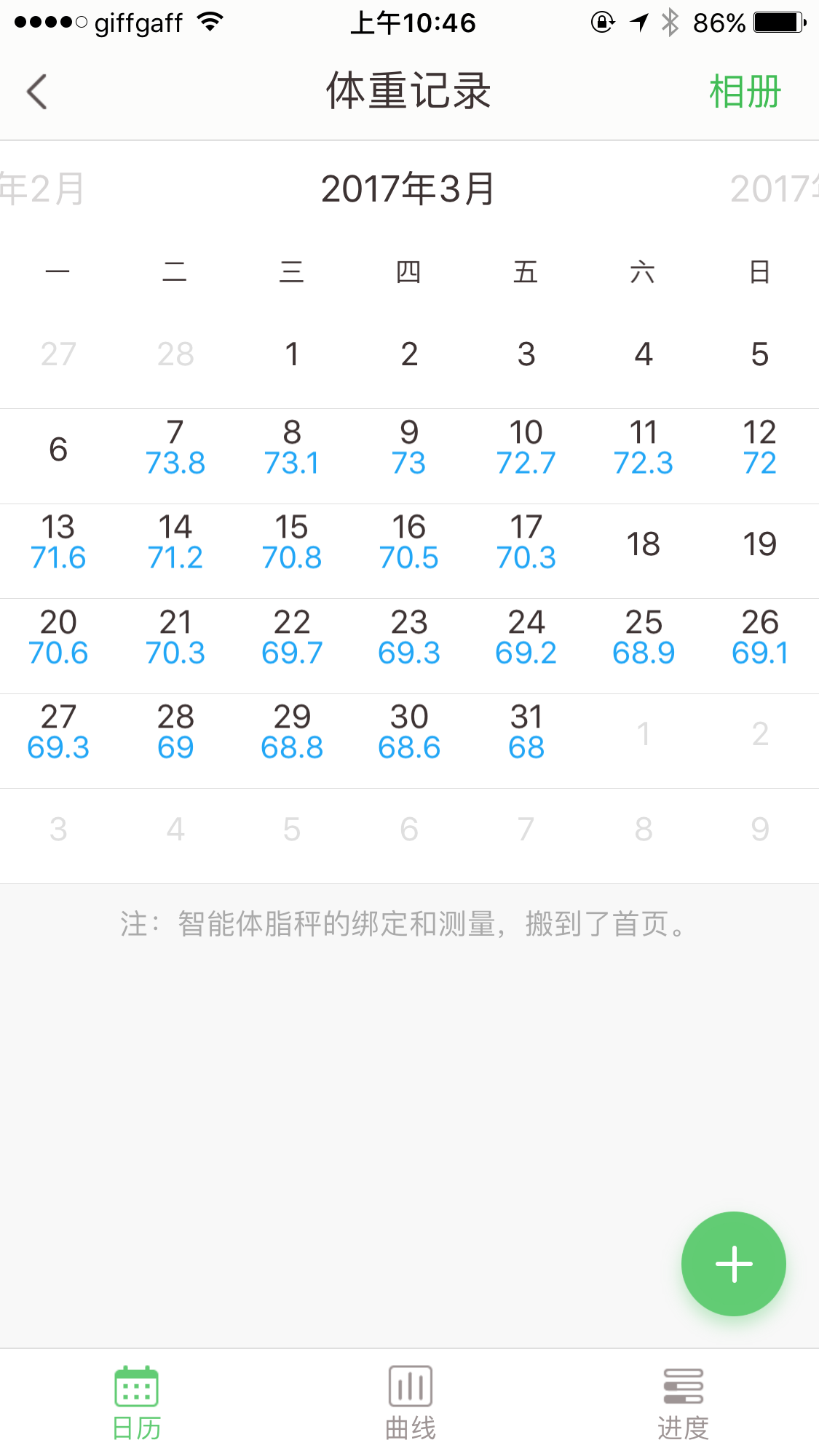Select March 1 on the calendar
Screen dimensions: 819x1456
click(292, 354)
